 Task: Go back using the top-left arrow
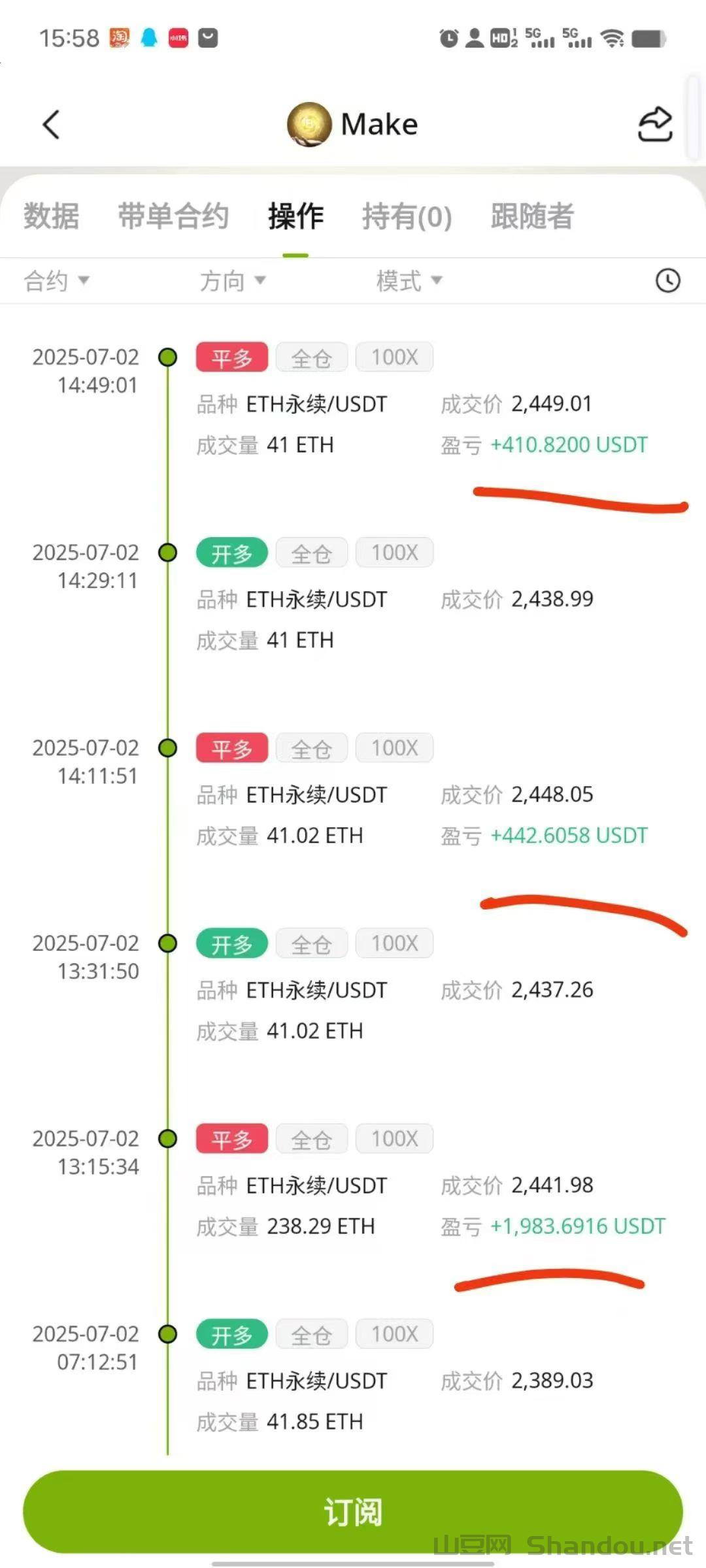[51, 124]
